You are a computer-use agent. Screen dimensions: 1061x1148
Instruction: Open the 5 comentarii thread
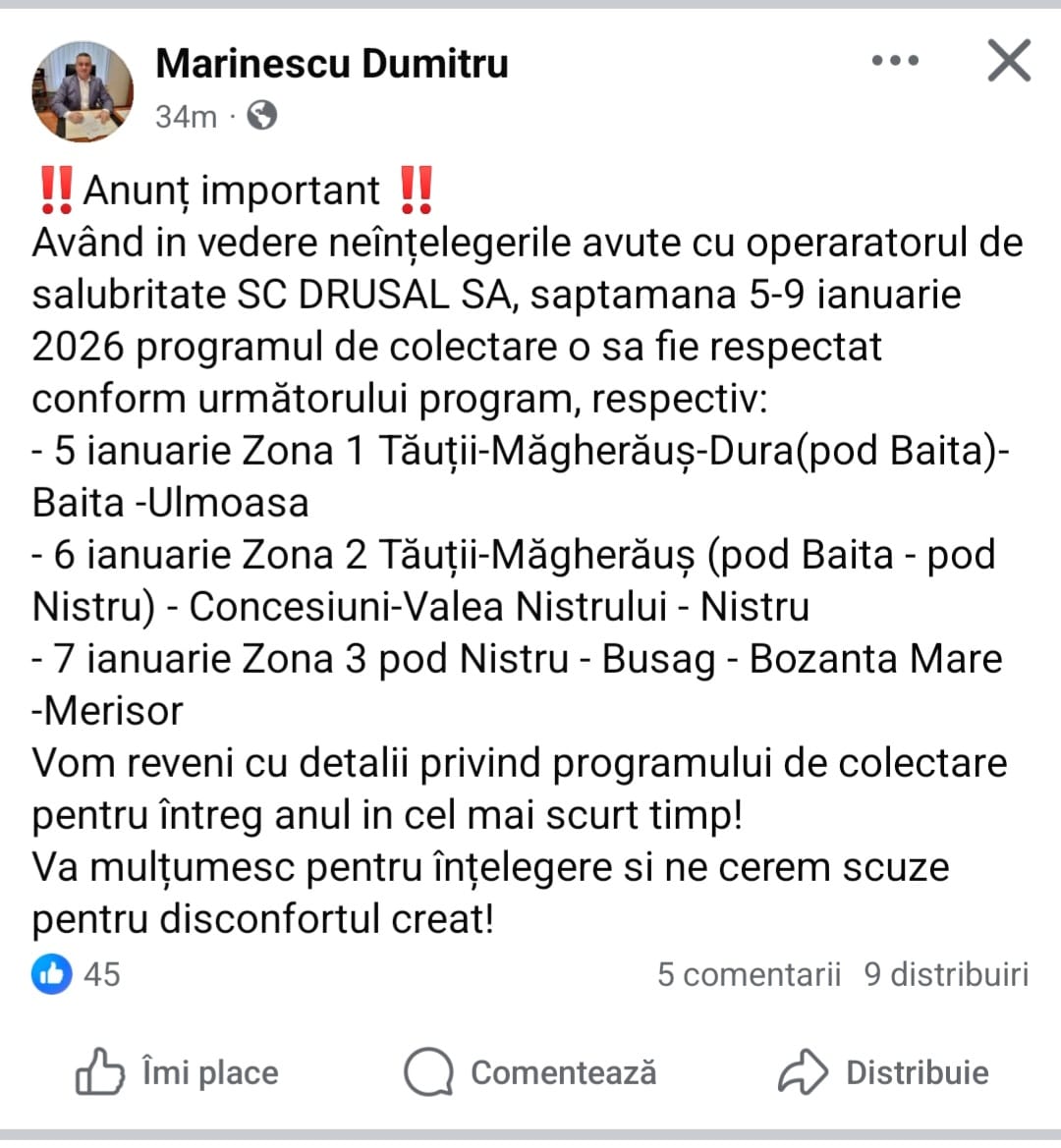[749, 974]
